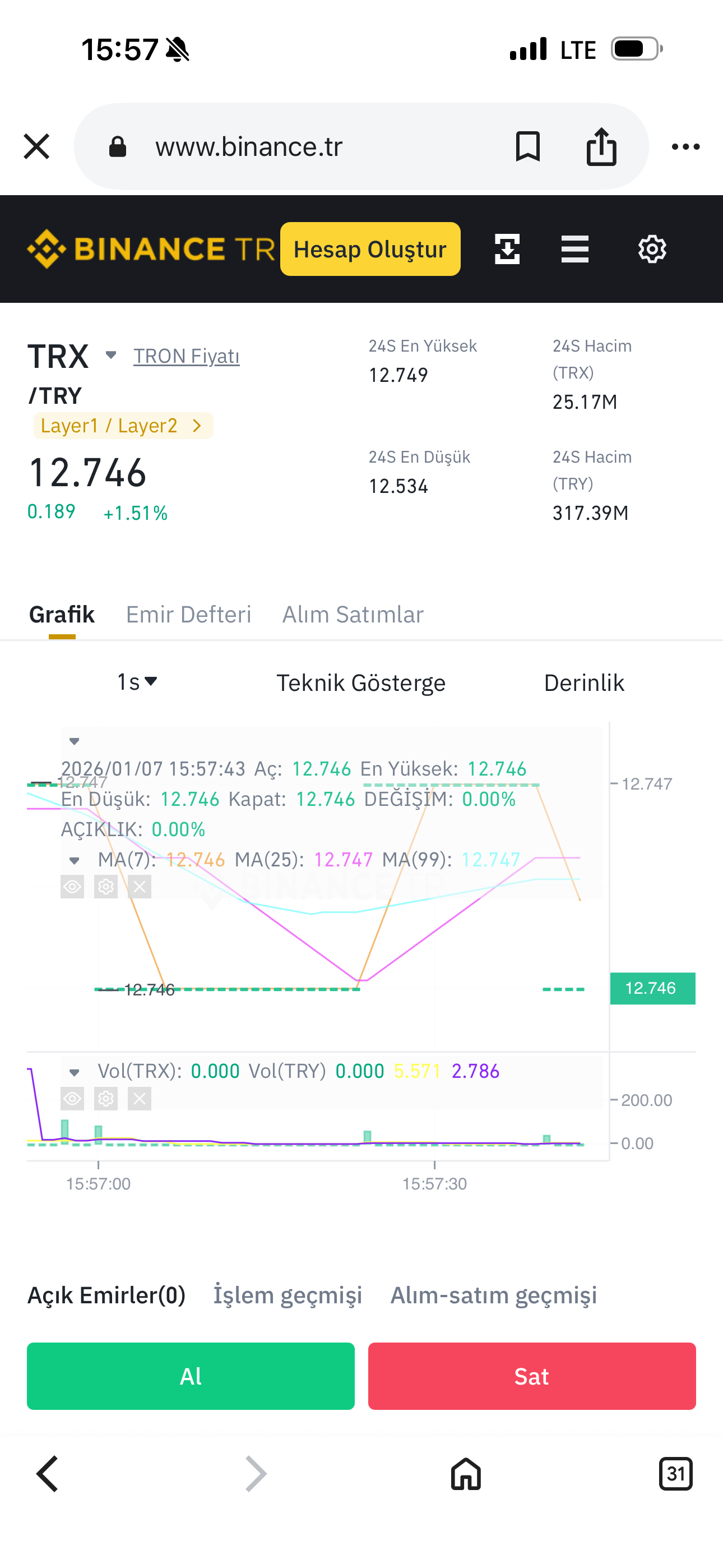
Task: Expand the TRX pair dropdown
Action: [x=111, y=355]
